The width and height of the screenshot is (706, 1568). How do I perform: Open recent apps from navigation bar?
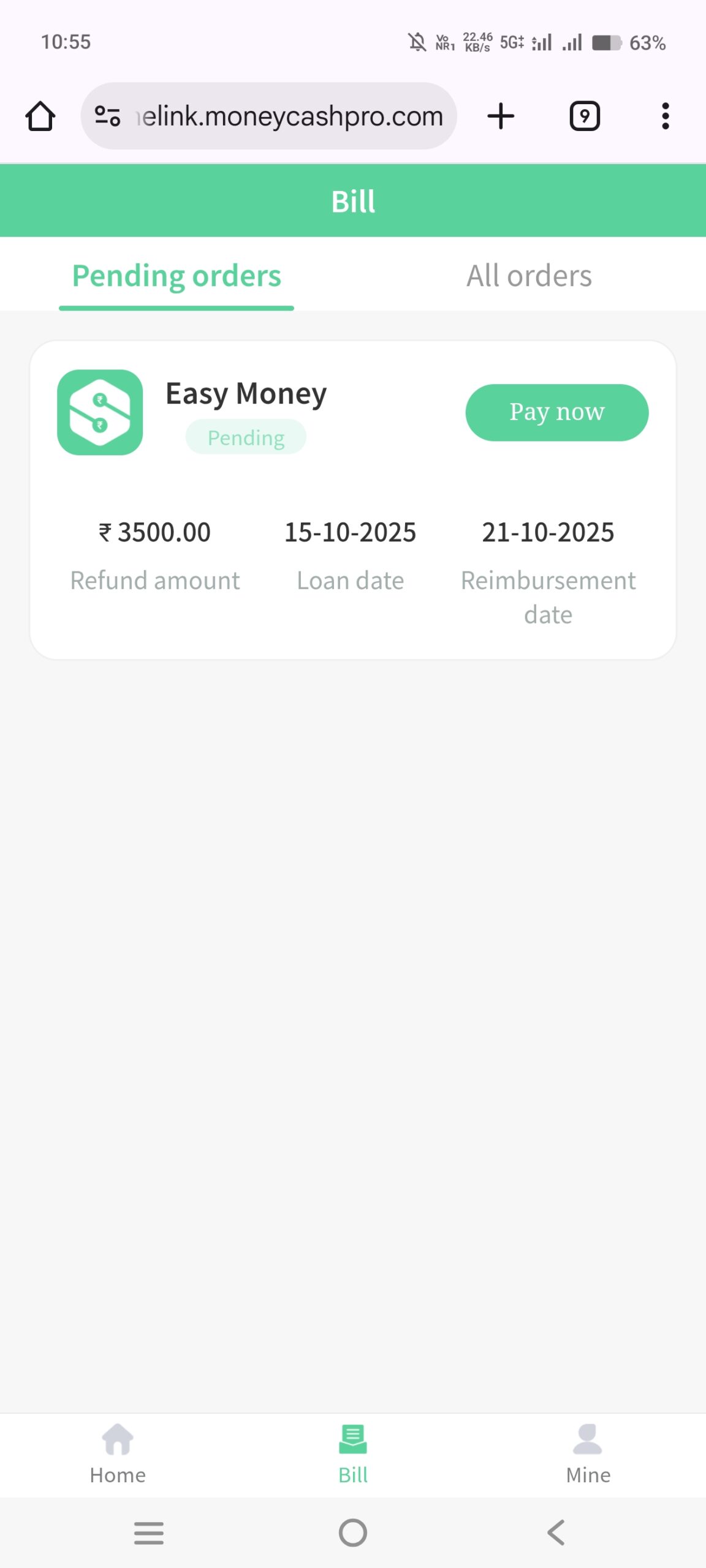149,1532
